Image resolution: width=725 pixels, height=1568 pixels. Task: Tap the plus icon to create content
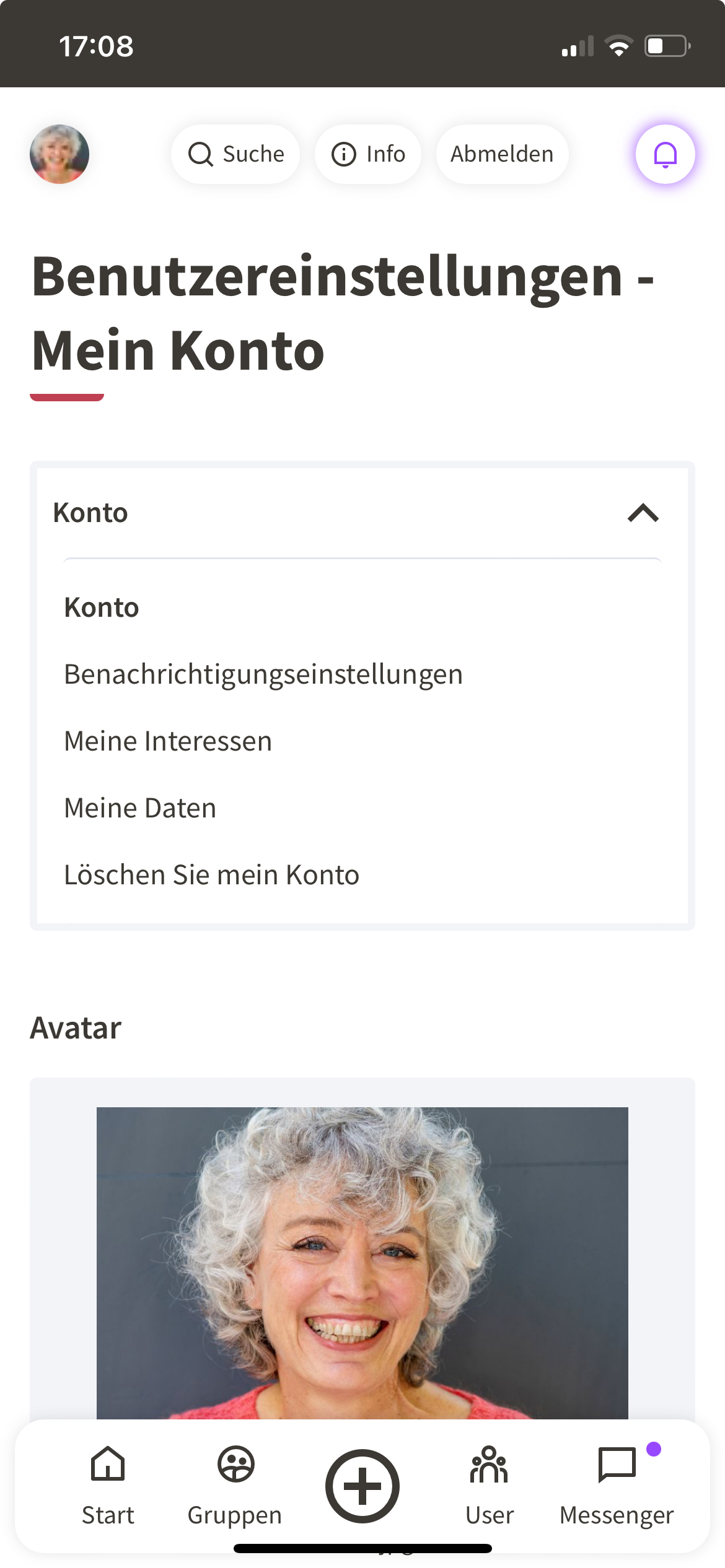[x=362, y=1486]
